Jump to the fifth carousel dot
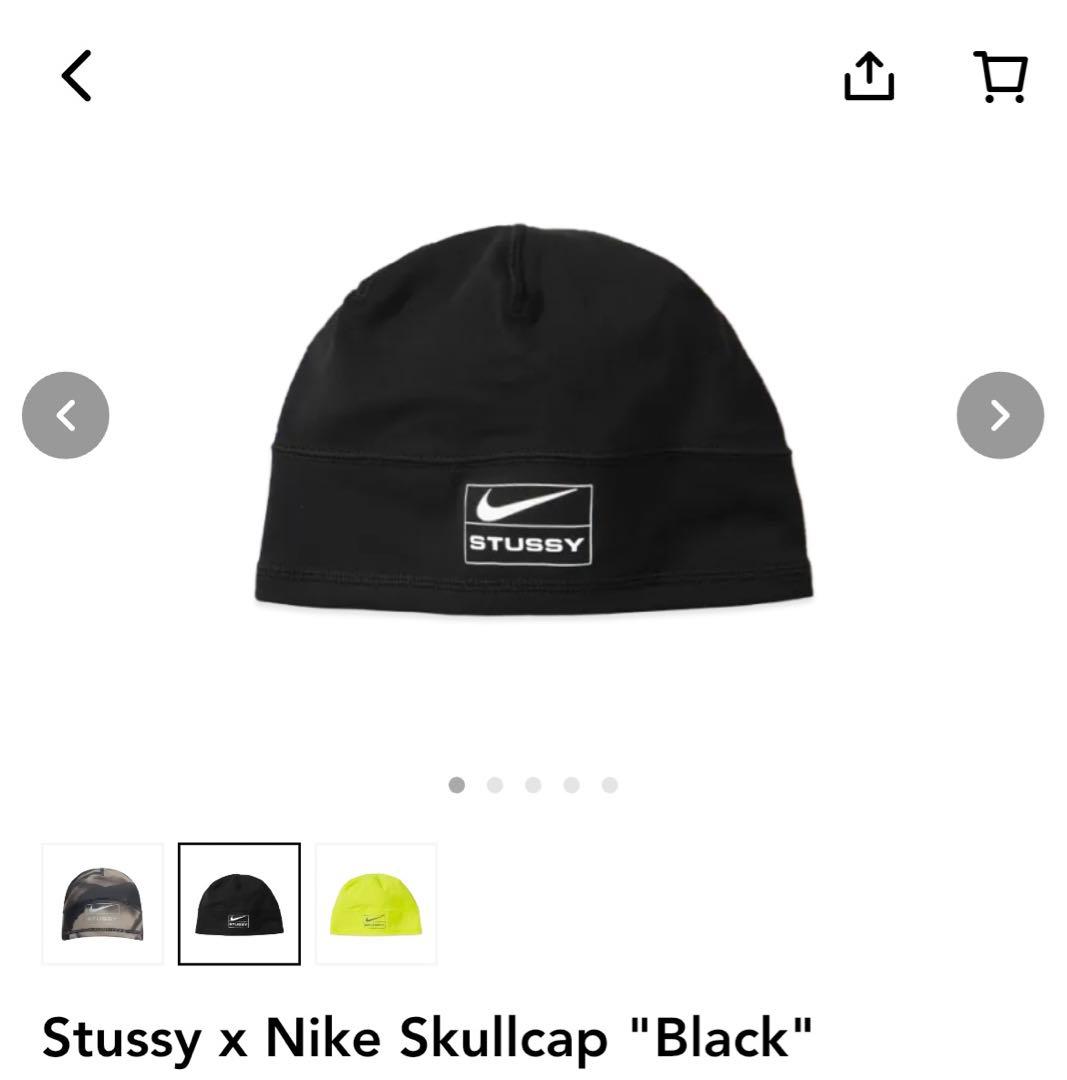 coord(609,785)
